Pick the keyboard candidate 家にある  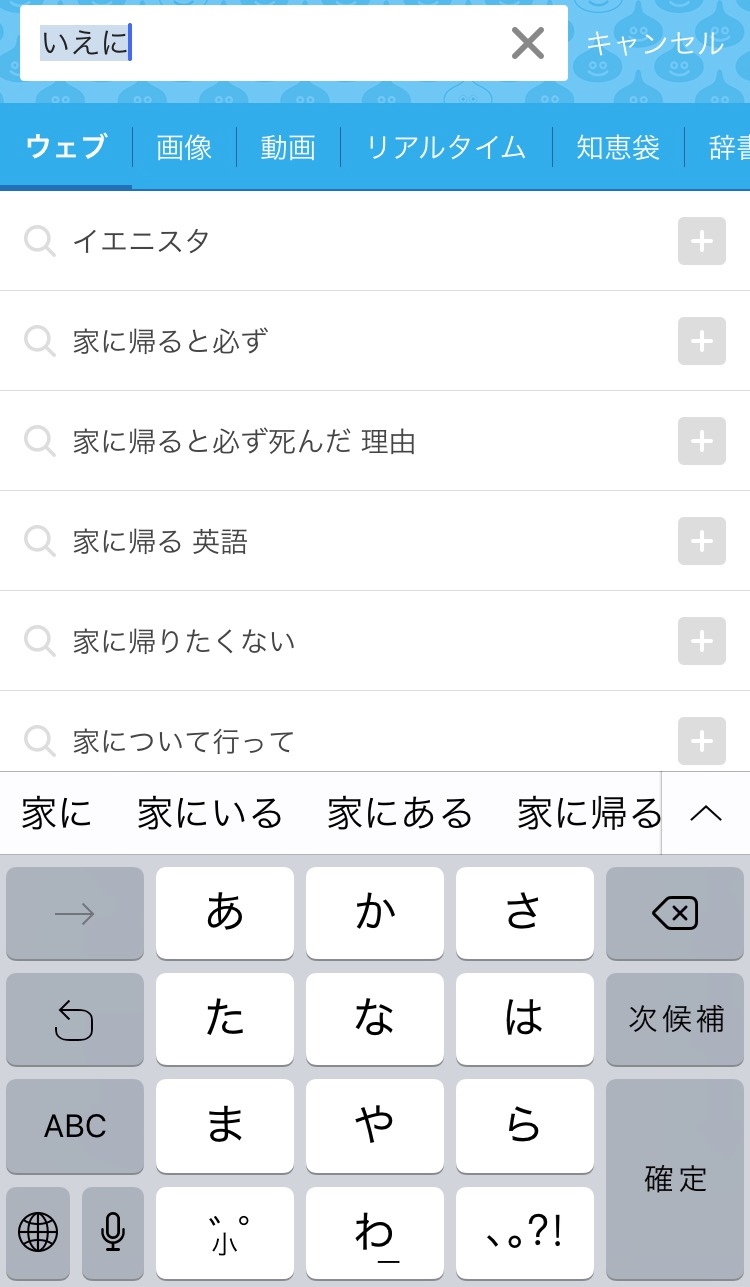pyautogui.click(x=400, y=813)
